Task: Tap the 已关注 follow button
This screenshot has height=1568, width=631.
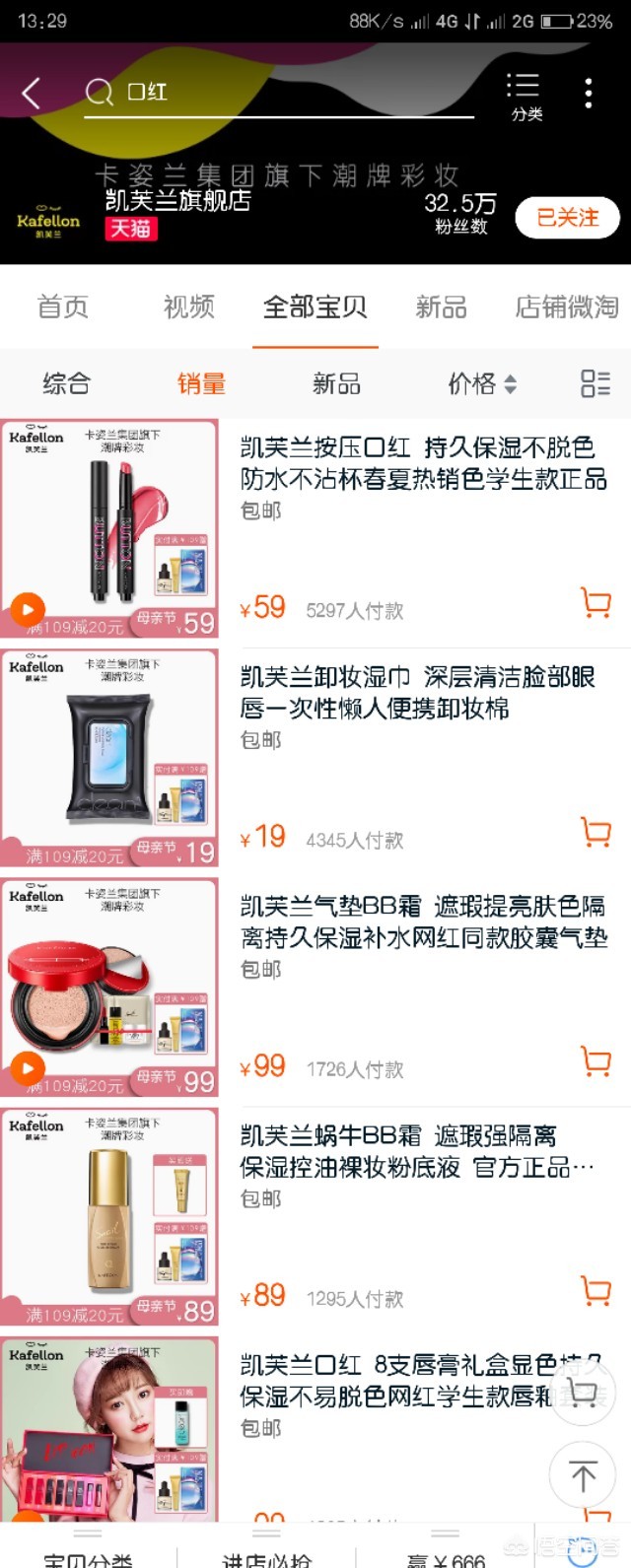Action: point(568,218)
